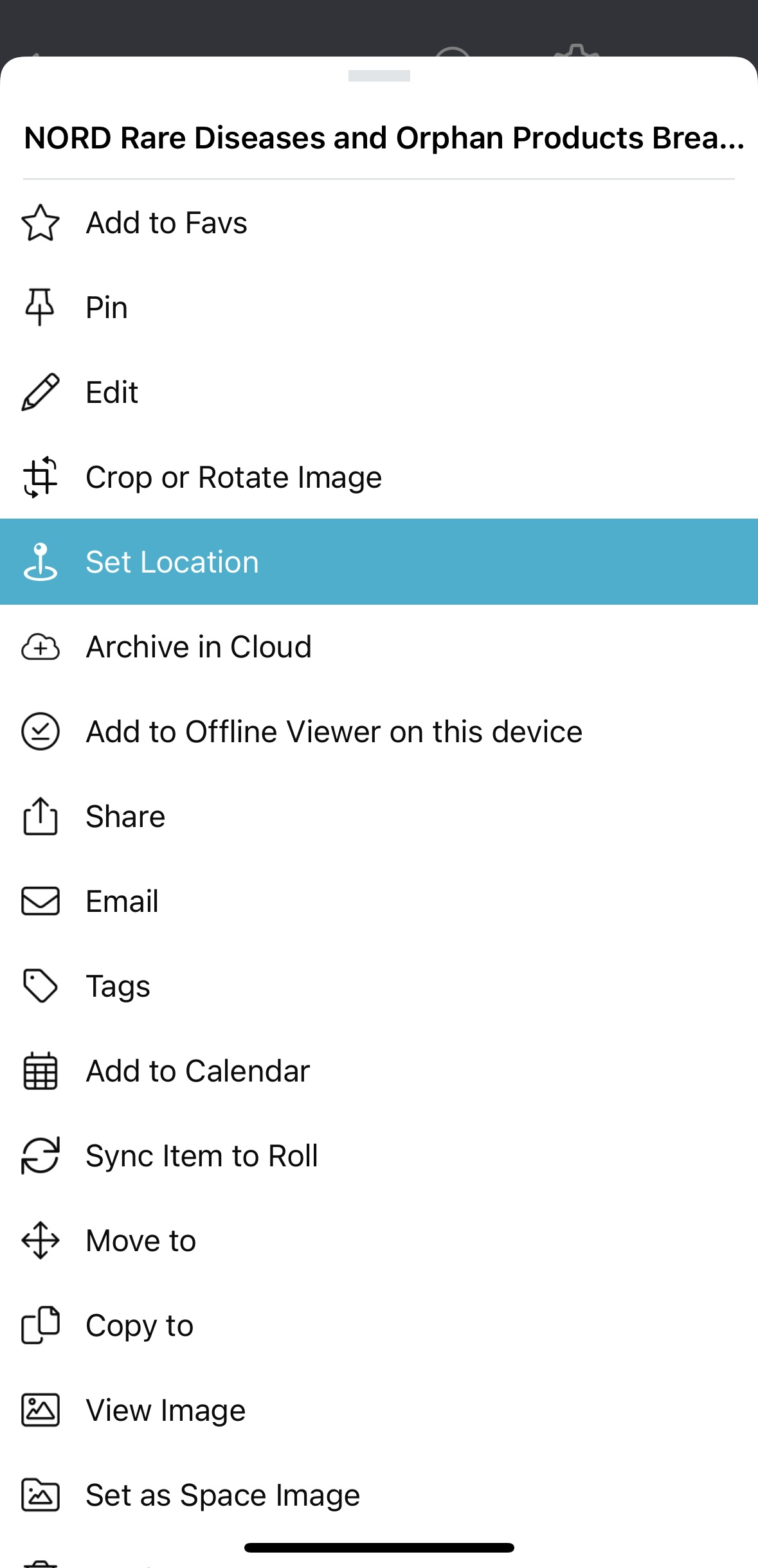Add this item to Favs
Viewport: 758px width, 1568px height.
(x=166, y=223)
